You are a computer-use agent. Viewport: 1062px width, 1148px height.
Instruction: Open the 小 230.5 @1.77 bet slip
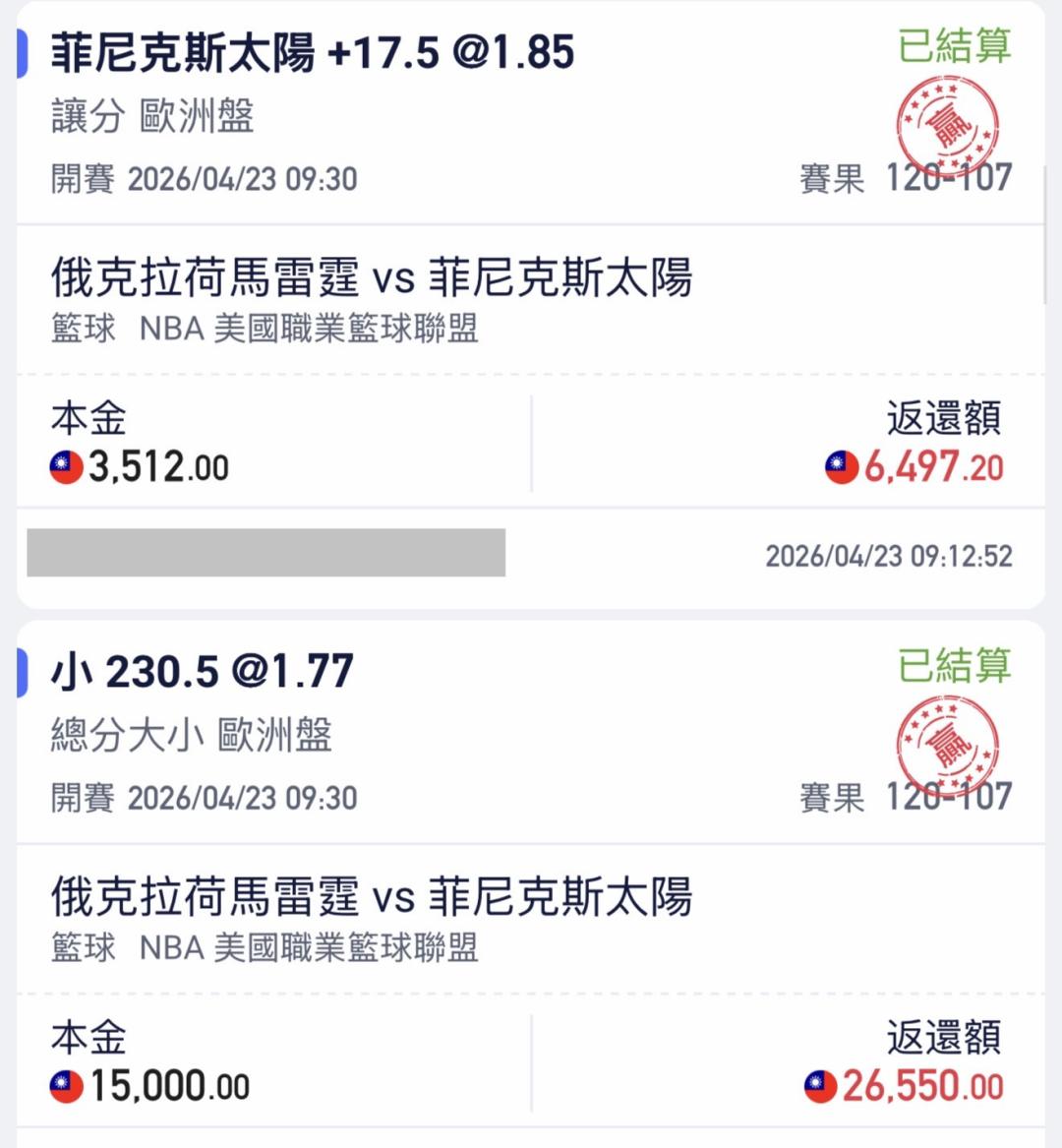(x=203, y=673)
